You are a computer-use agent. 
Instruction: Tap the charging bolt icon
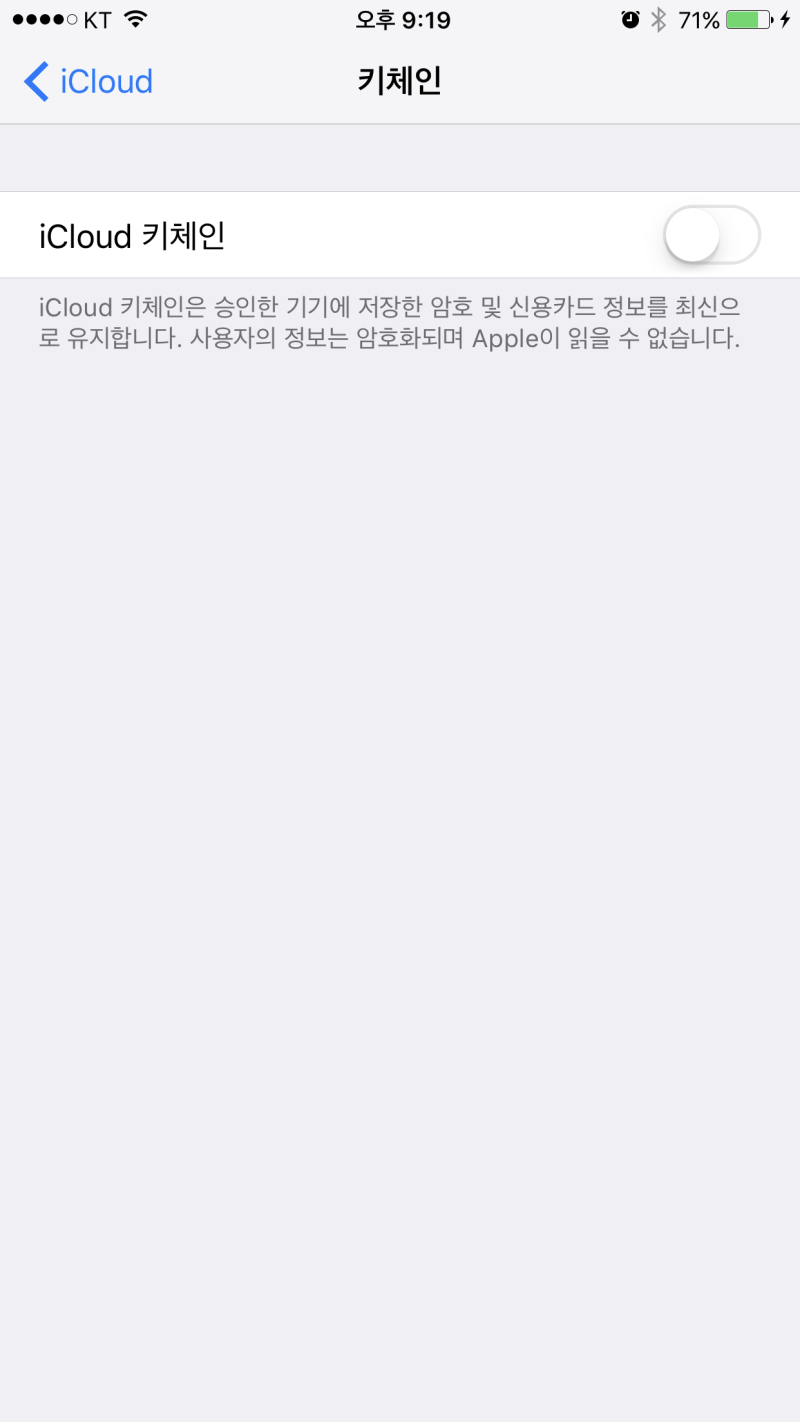(783, 17)
